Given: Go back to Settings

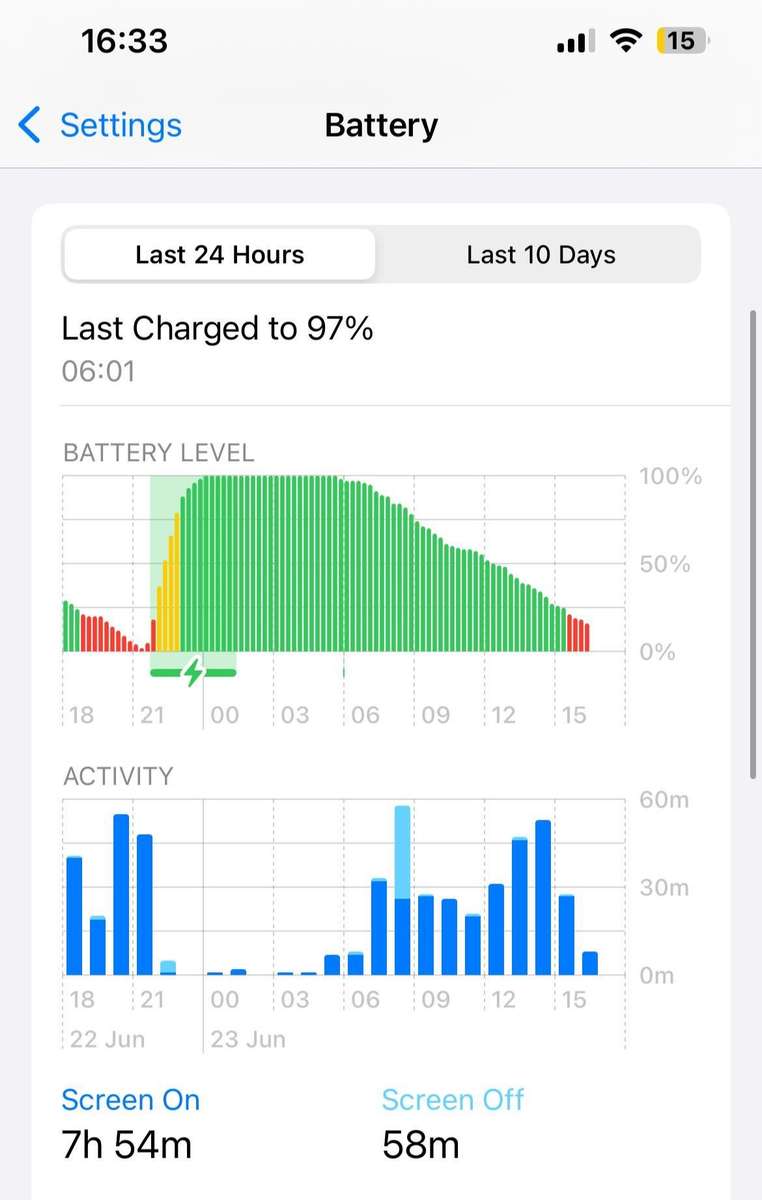Looking at the screenshot, I should (100, 126).
